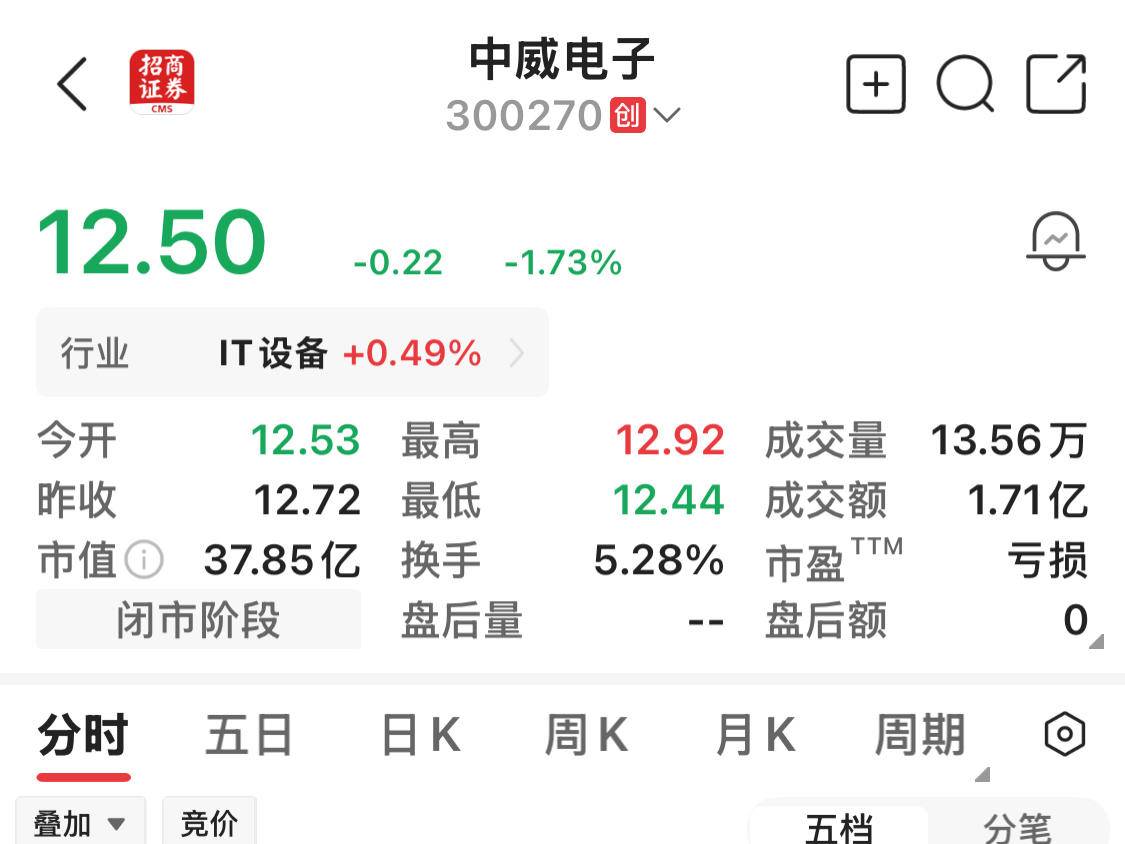Tap the 竞价 button
Screen dimensions: 1125x844
pyautogui.click(x=209, y=824)
